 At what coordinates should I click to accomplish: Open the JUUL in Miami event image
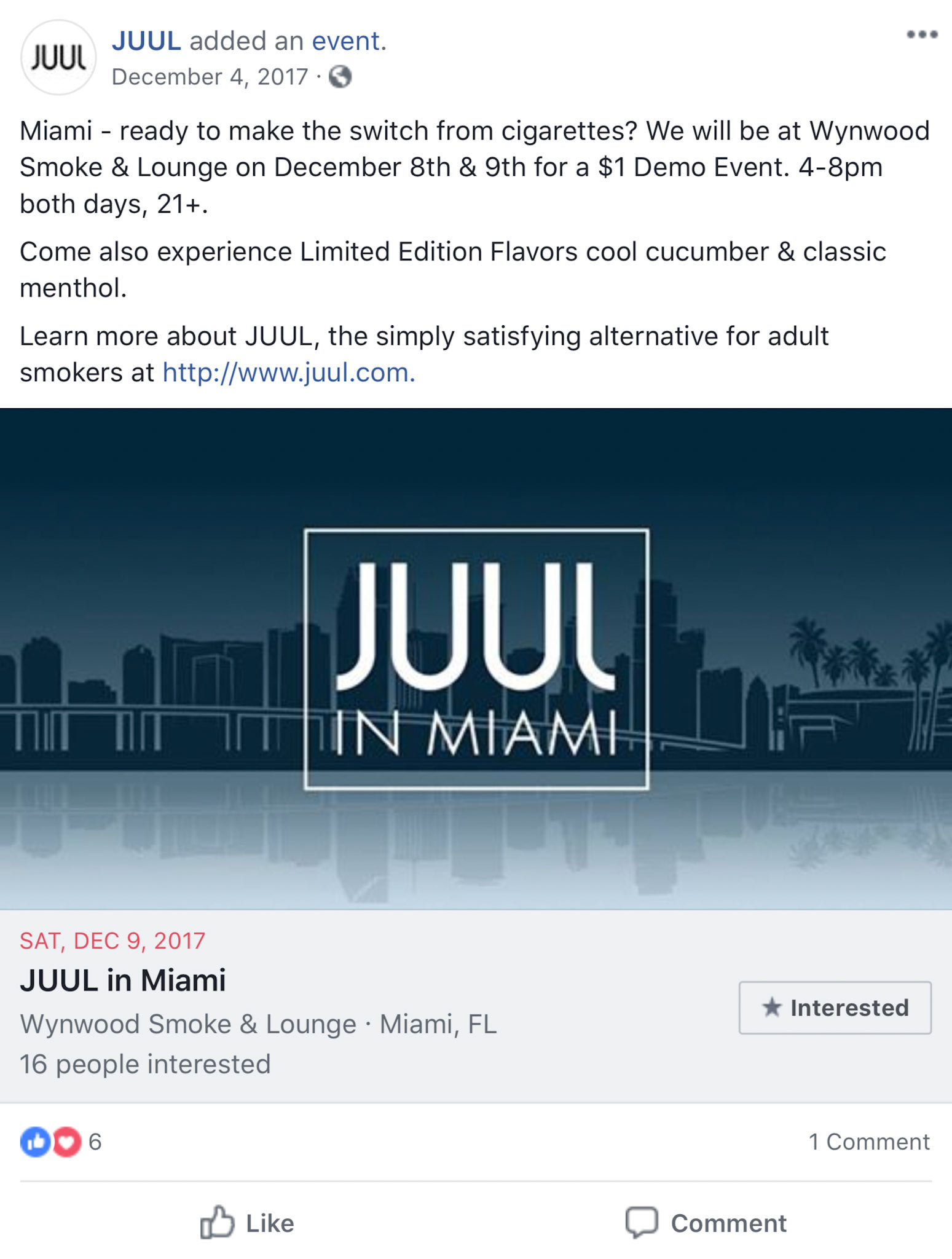point(476,658)
